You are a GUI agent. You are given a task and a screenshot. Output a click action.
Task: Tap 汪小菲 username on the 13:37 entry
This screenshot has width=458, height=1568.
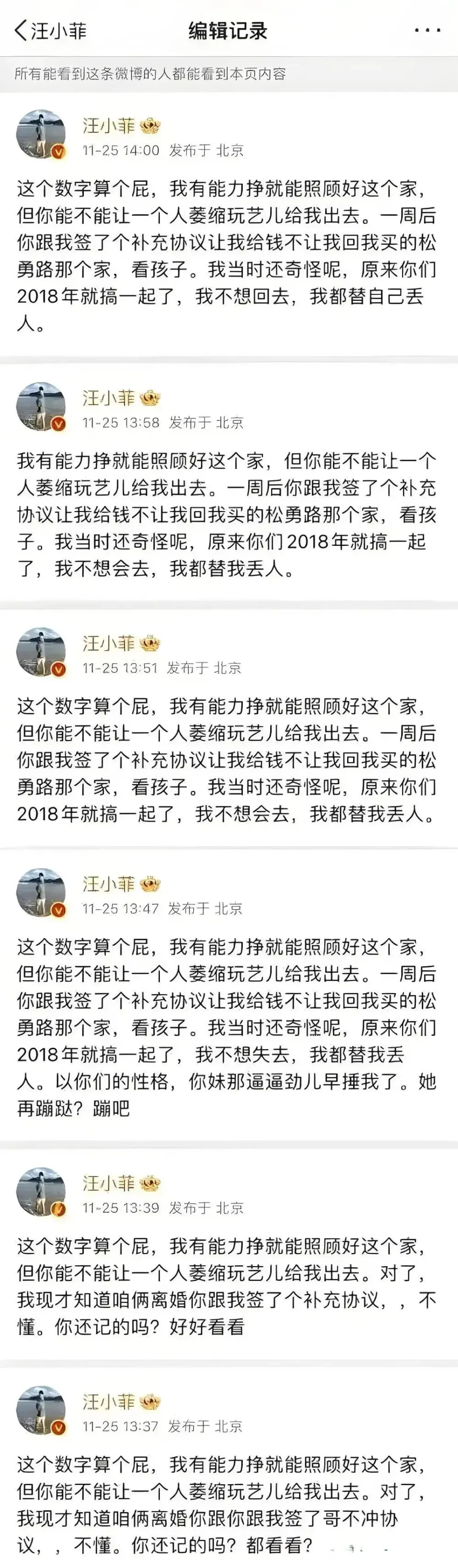(x=108, y=1402)
